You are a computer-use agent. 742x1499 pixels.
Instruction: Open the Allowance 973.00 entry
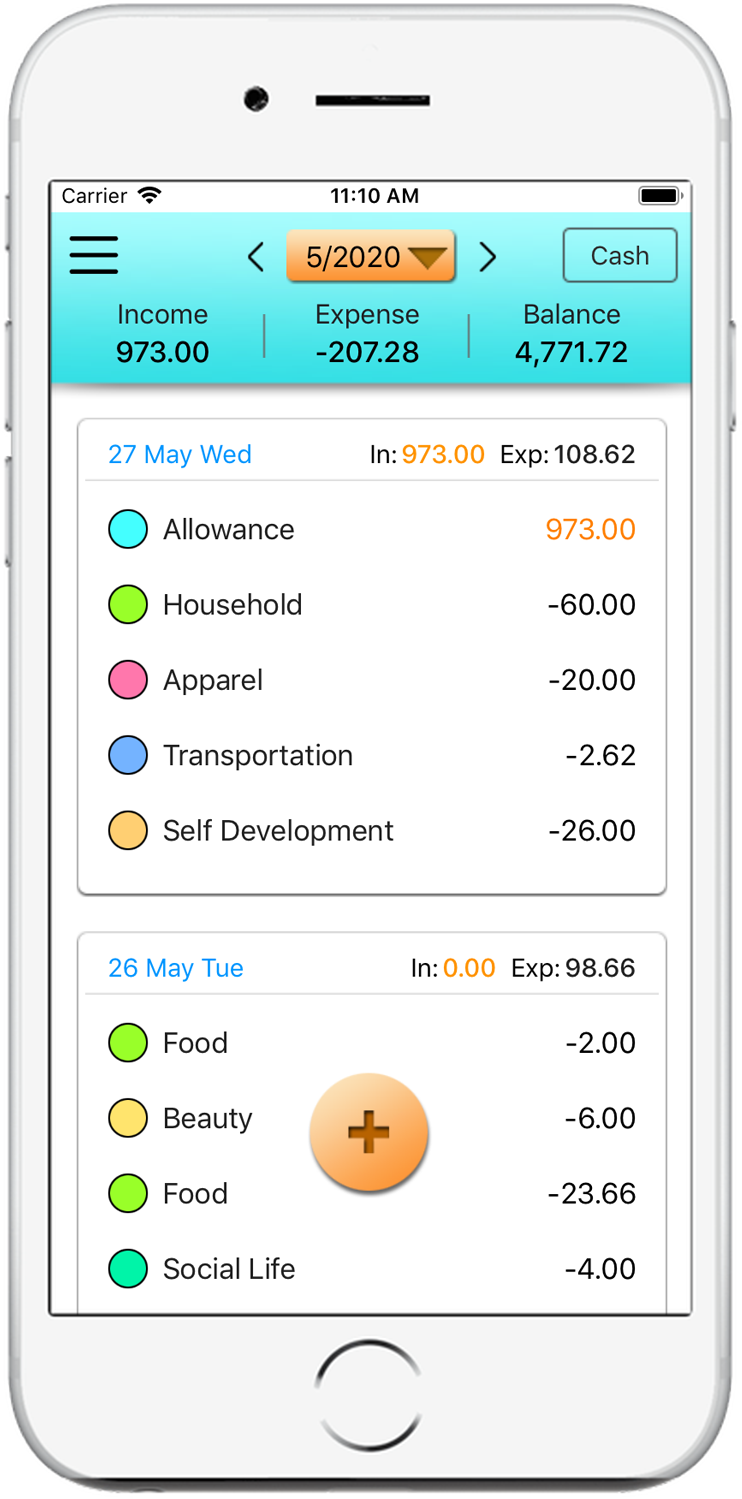click(x=371, y=529)
